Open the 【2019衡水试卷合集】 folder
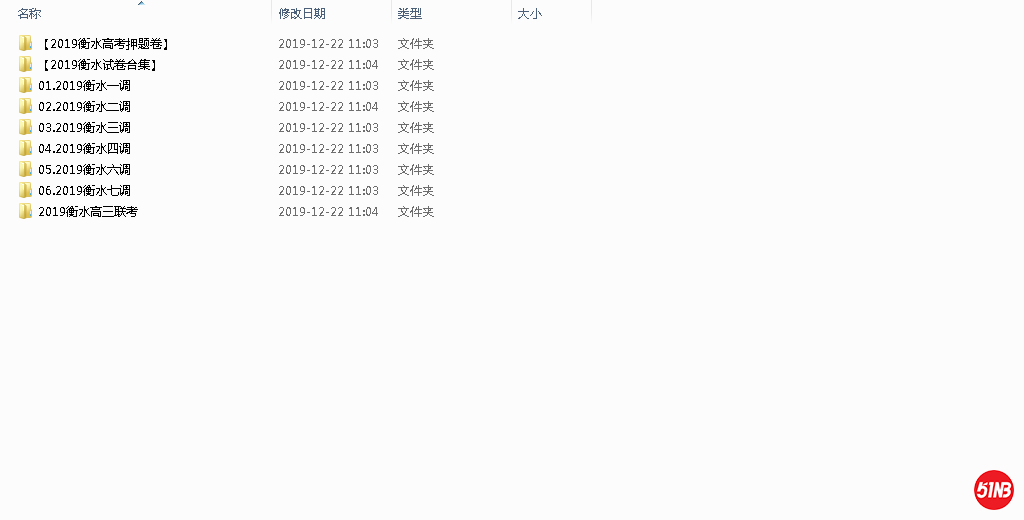Screen dimensions: 1024x520 (x=99, y=65)
